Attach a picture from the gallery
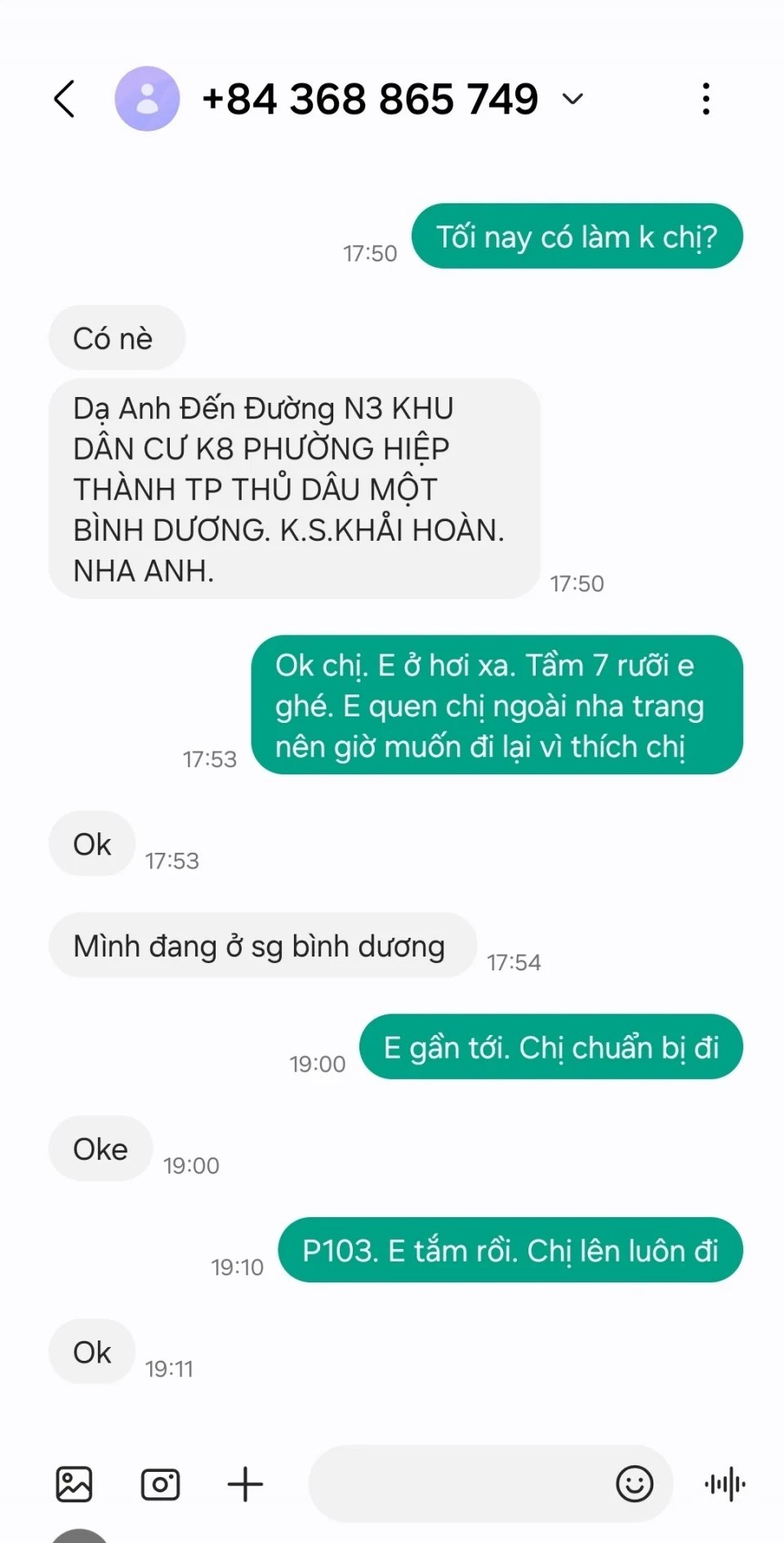Screen dimensions: 784x1543 pyautogui.click(x=74, y=1483)
